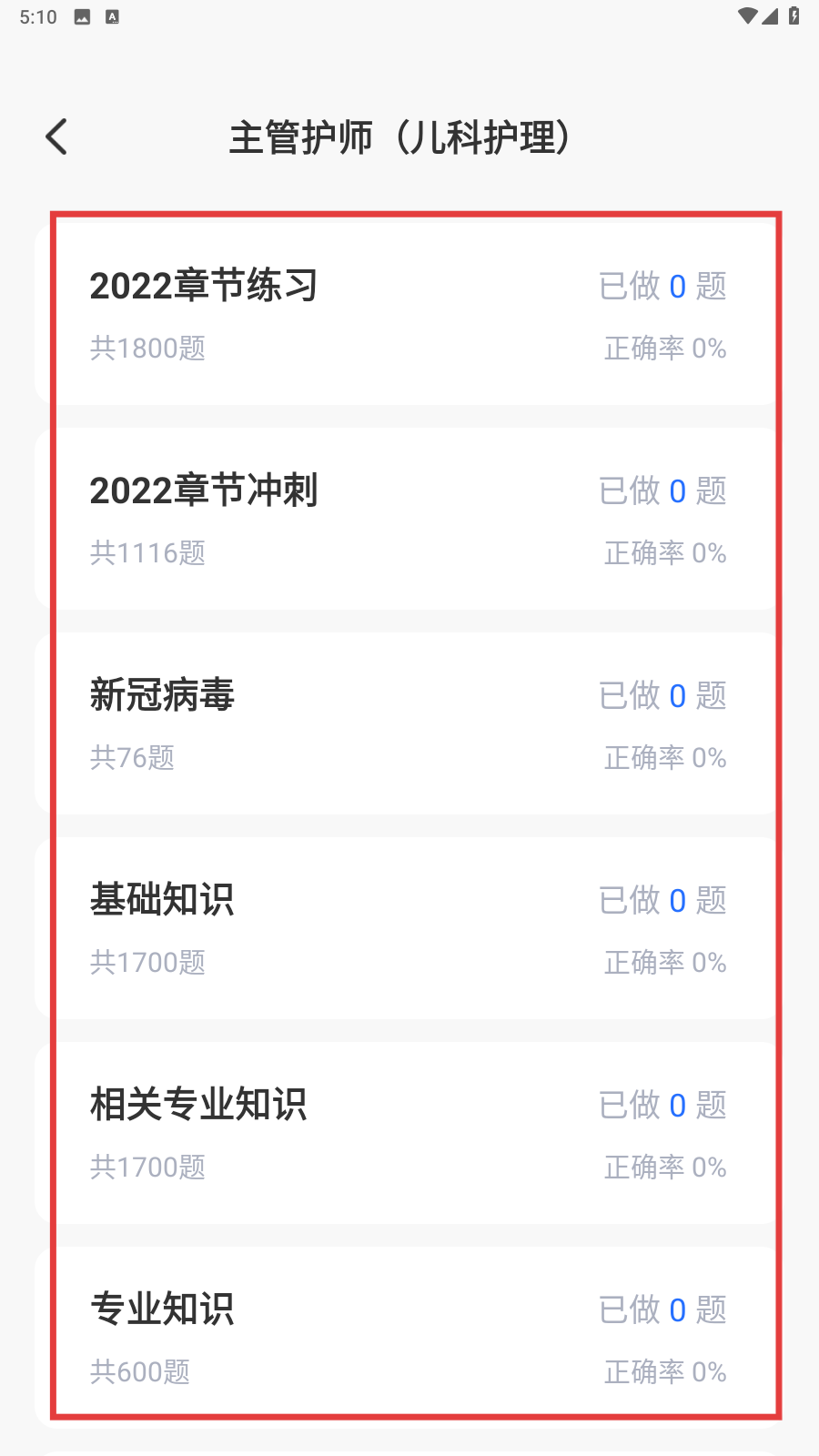Select the 新冠病毒 question set
Screen dimensions: 819x1456
click(x=407, y=723)
